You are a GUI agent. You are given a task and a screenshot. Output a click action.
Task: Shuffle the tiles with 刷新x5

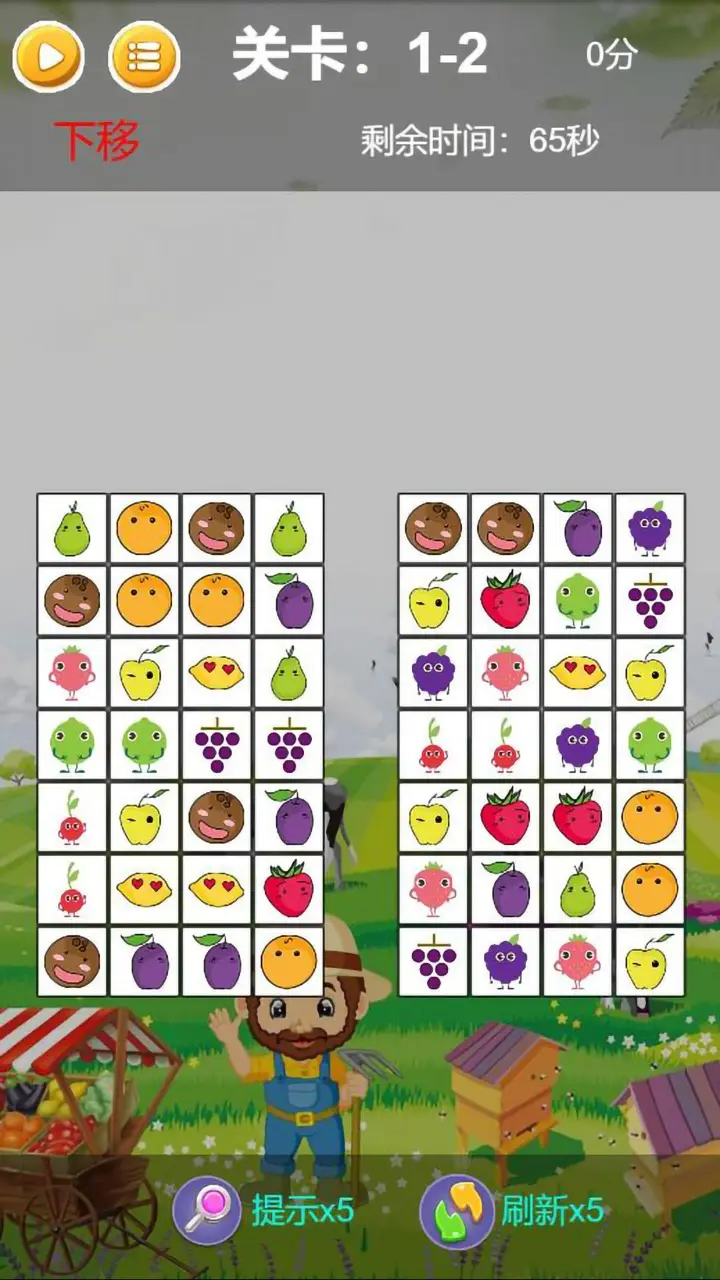[x=512, y=1210]
